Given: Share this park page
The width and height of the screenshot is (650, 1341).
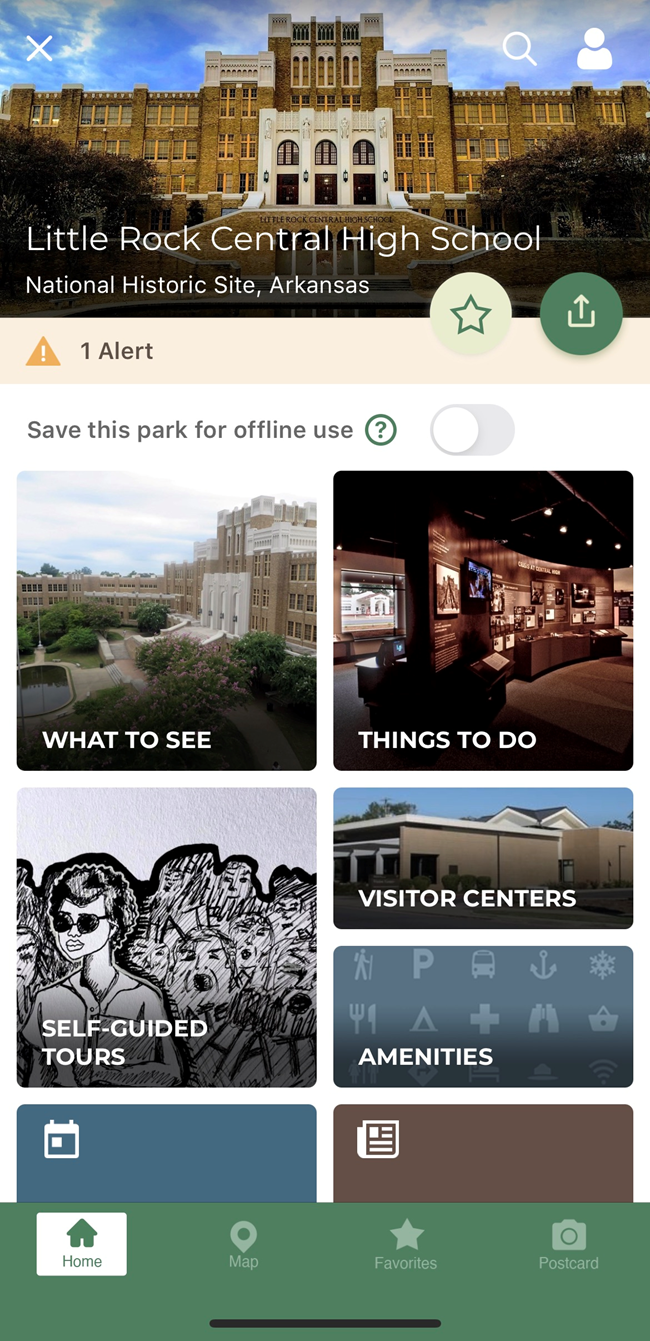Looking at the screenshot, I should 581,314.
